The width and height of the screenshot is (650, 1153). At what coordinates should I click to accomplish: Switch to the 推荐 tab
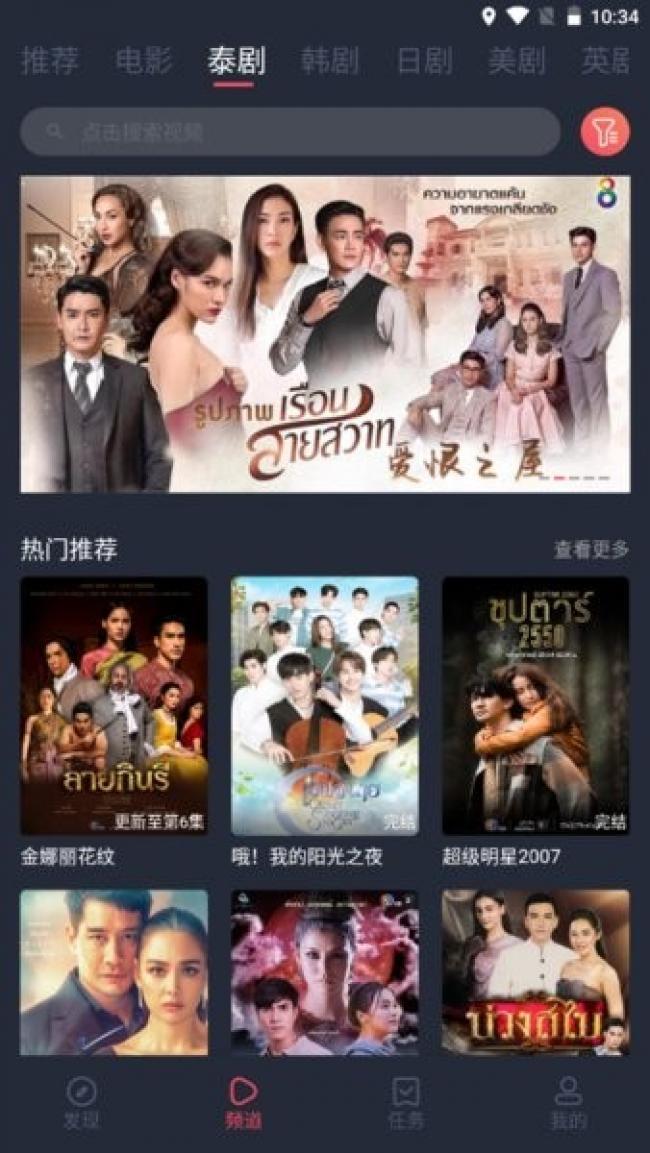(49, 61)
